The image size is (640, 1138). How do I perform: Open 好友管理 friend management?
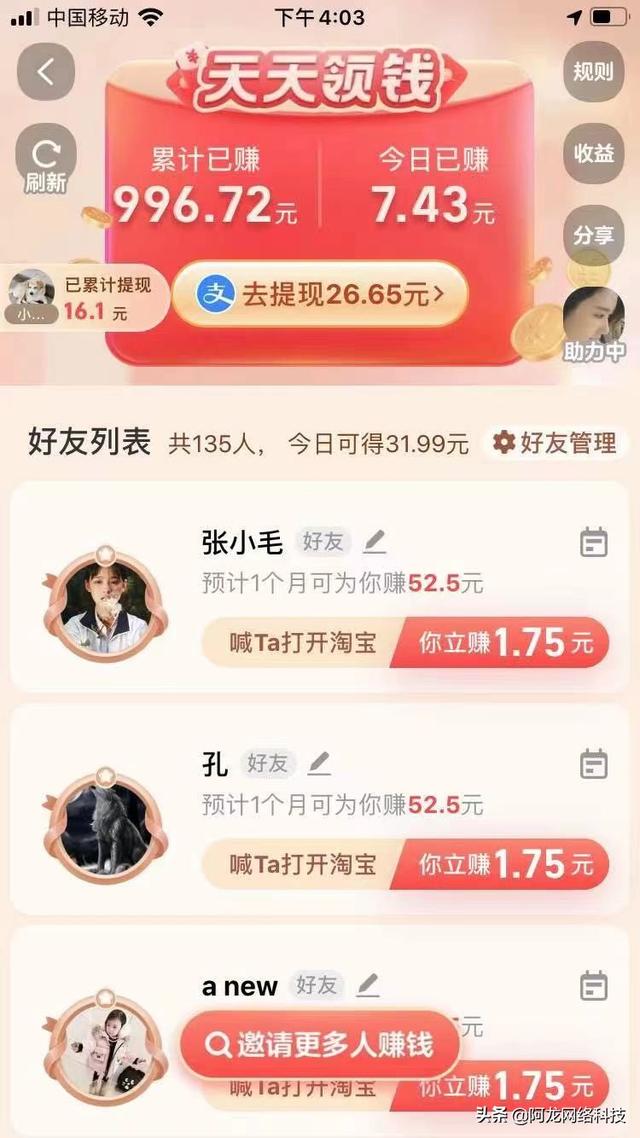555,443
